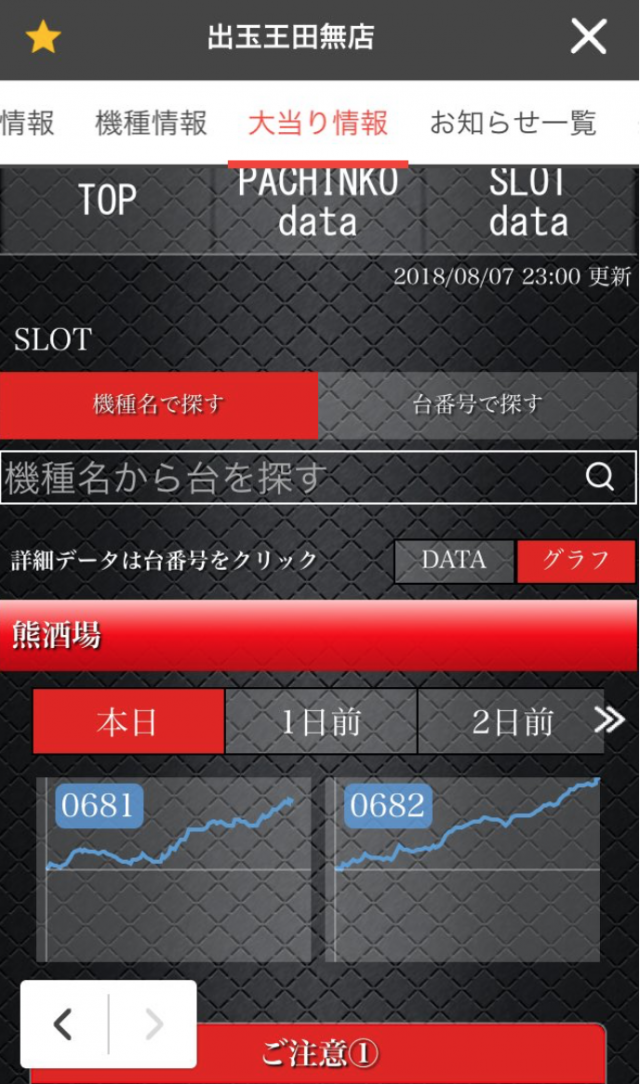Go to the TOP section

pyautogui.click(x=107, y=201)
